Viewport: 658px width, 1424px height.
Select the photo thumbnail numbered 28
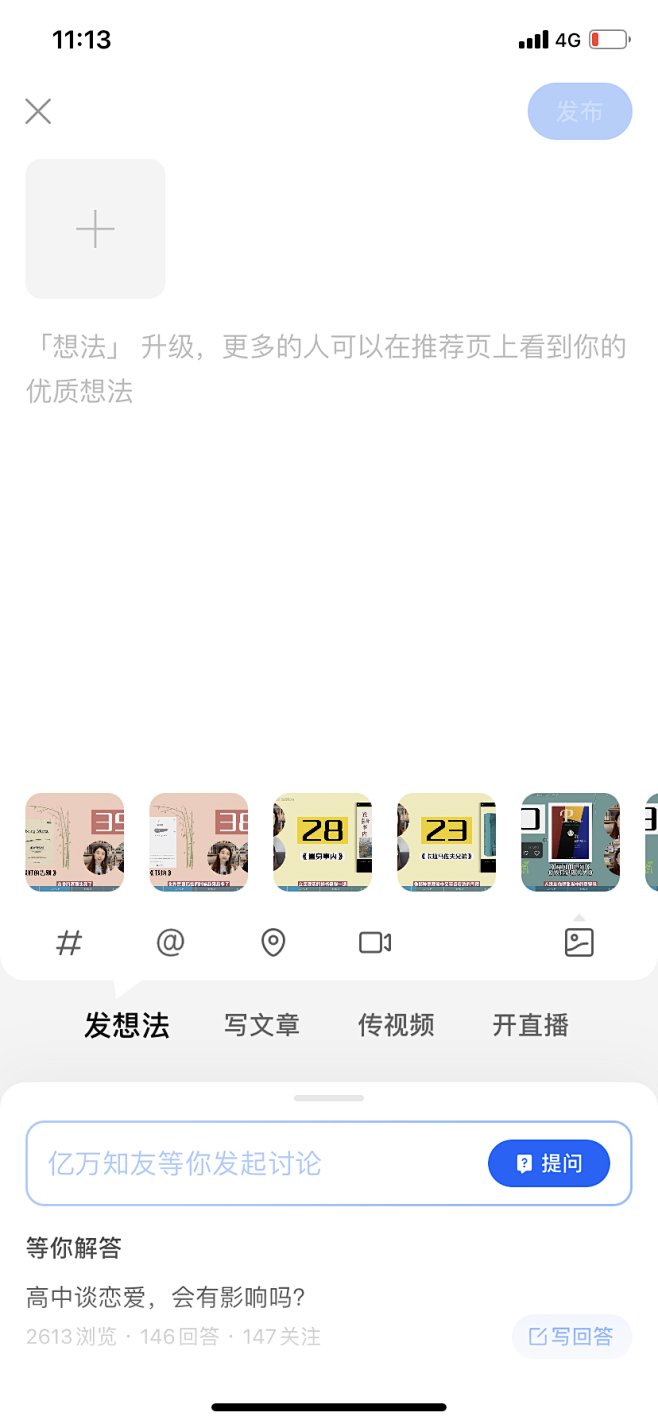click(322, 842)
